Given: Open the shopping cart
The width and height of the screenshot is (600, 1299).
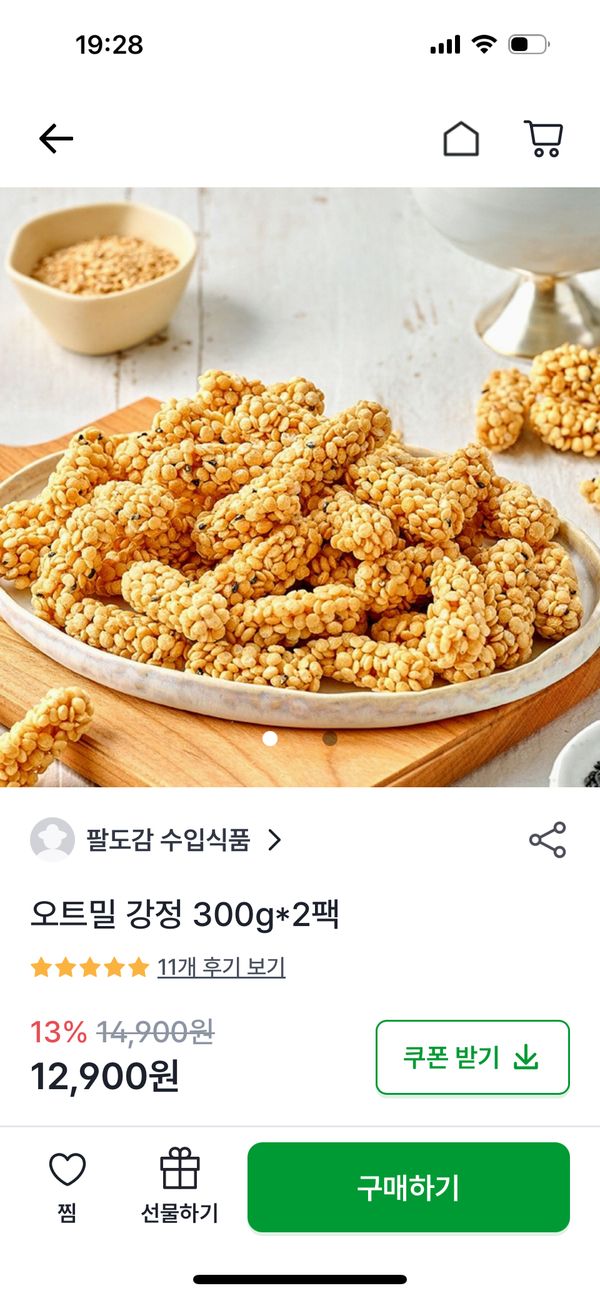Looking at the screenshot, I should [543, 139].
